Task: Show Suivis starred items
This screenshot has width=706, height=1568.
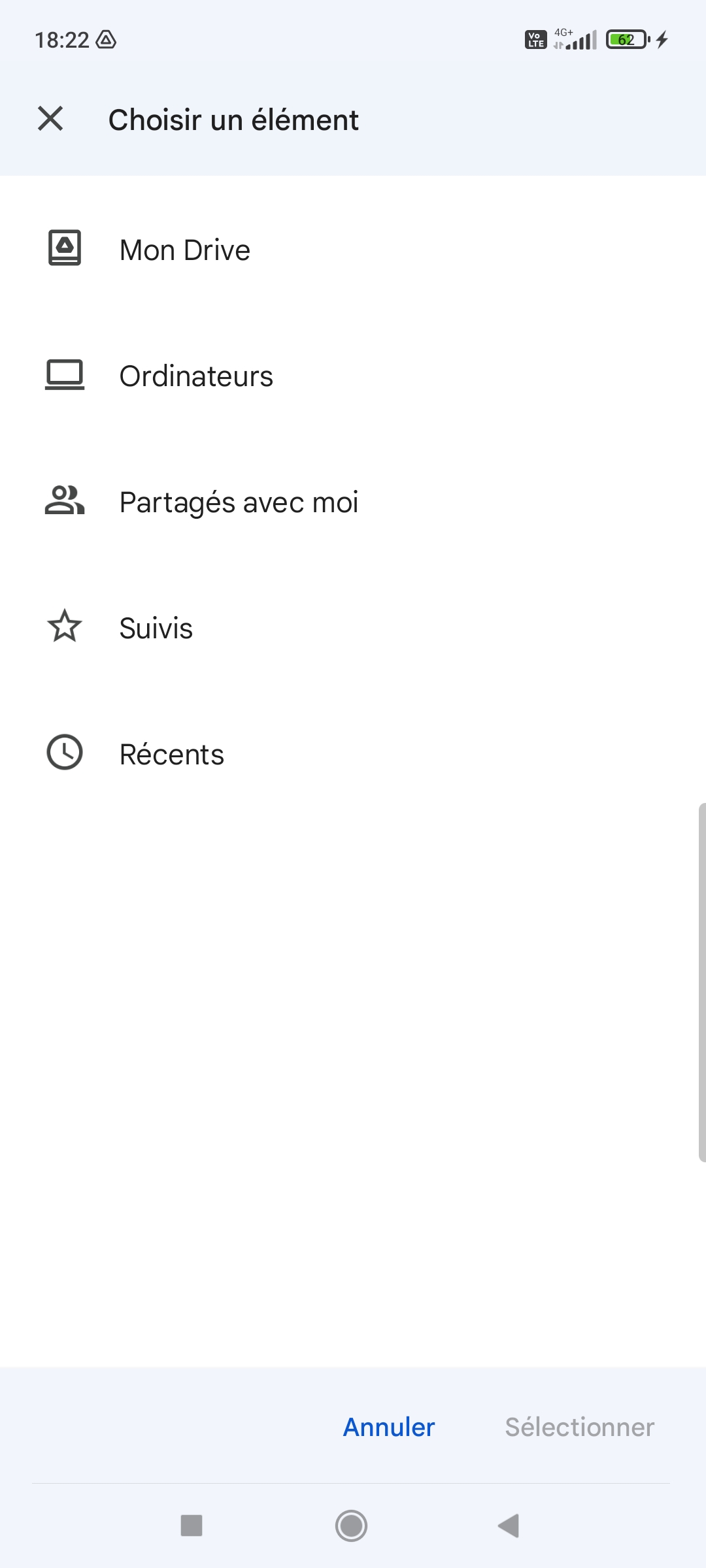Action: tap(156, 628)
